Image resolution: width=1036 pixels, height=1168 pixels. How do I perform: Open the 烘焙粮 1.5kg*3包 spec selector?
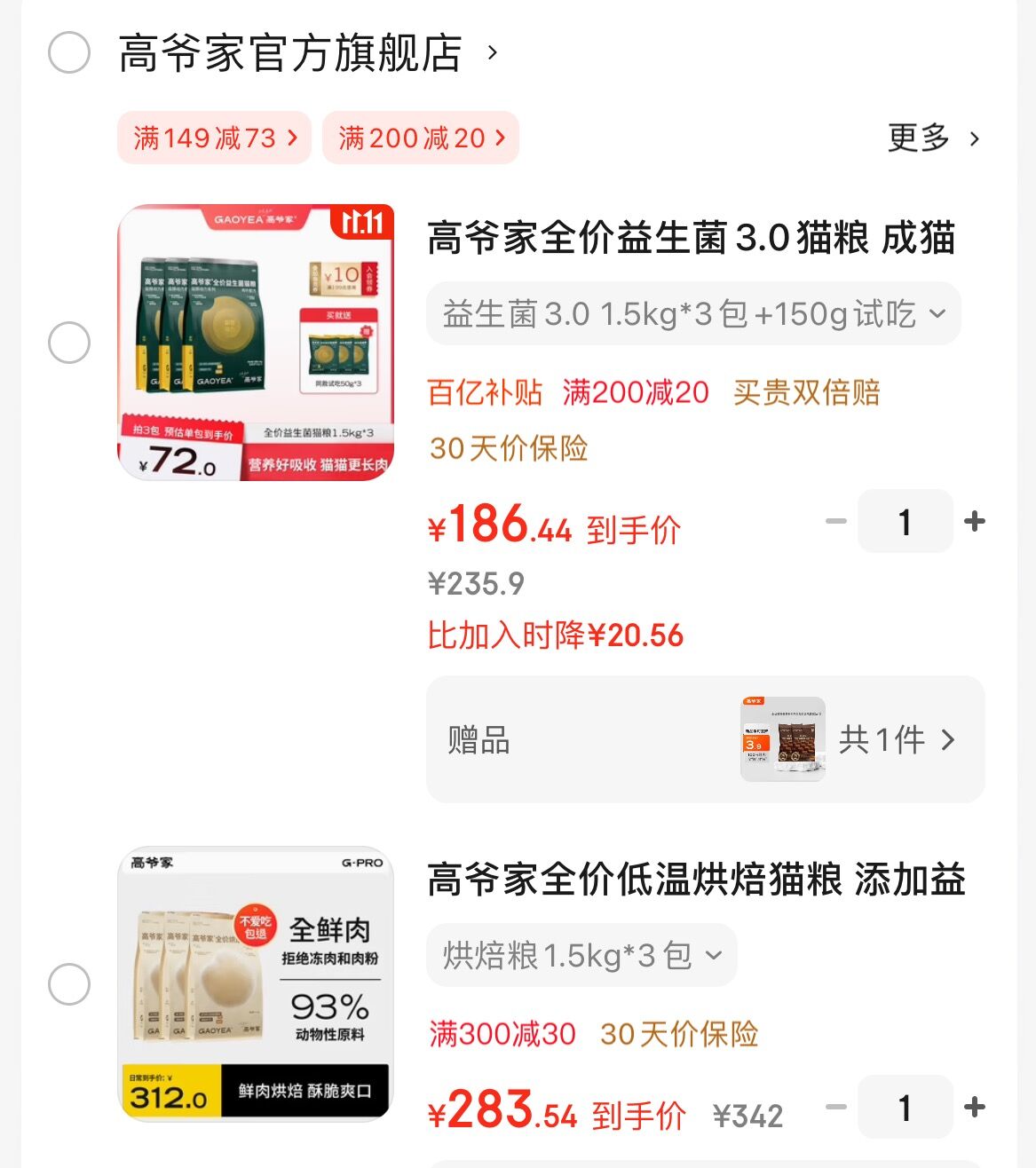tap(581, 954)
